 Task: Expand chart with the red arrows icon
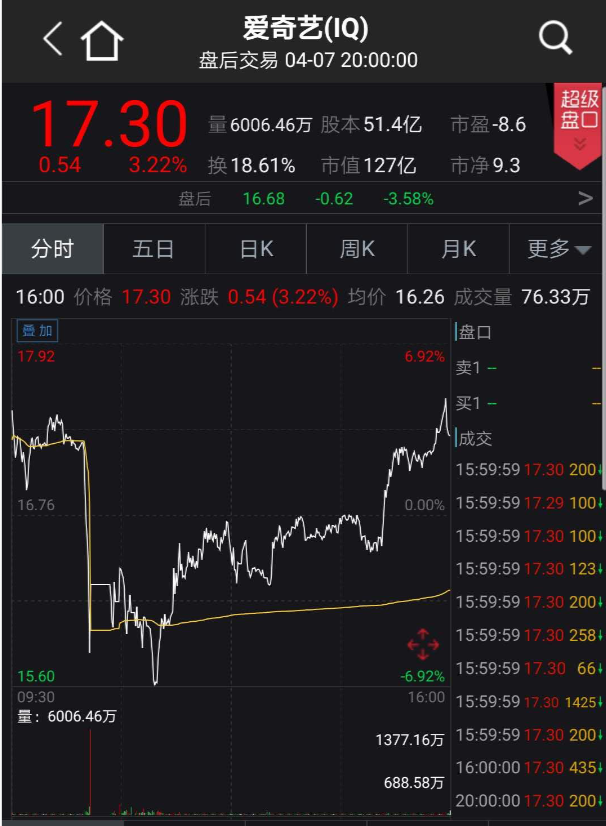pos(423,644)
